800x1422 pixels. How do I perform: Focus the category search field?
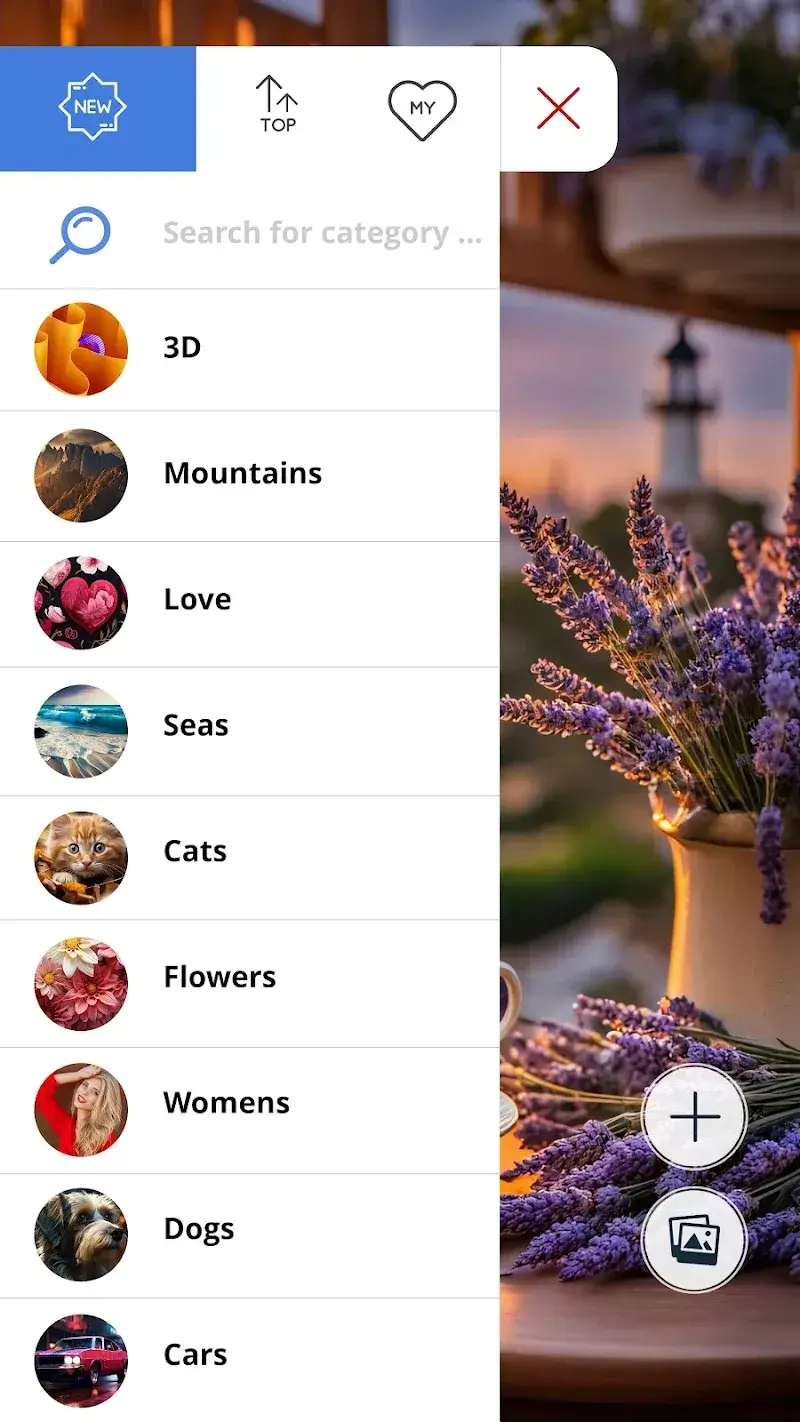tap(322, 234)
